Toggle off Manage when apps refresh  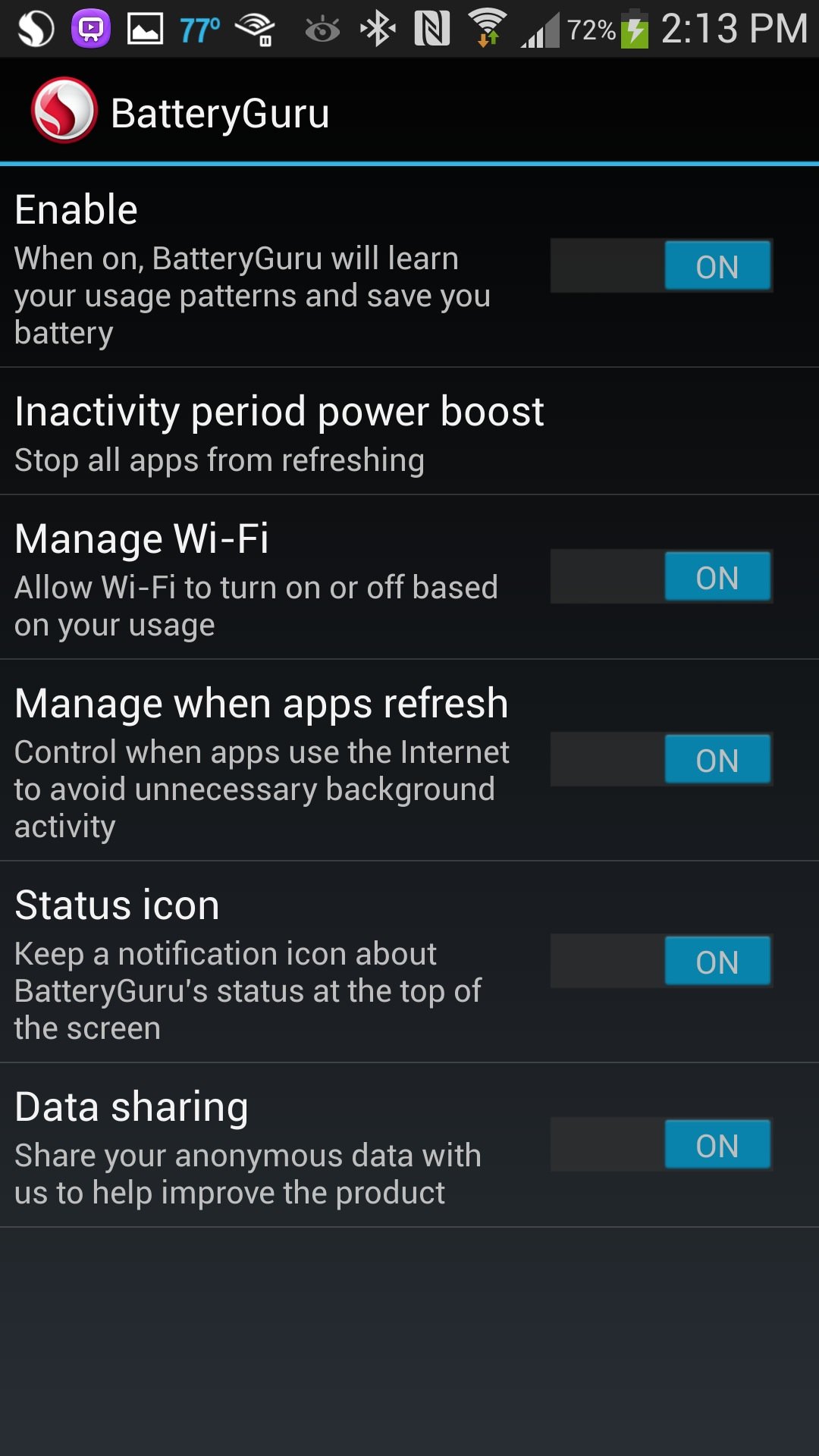(661, 760)
